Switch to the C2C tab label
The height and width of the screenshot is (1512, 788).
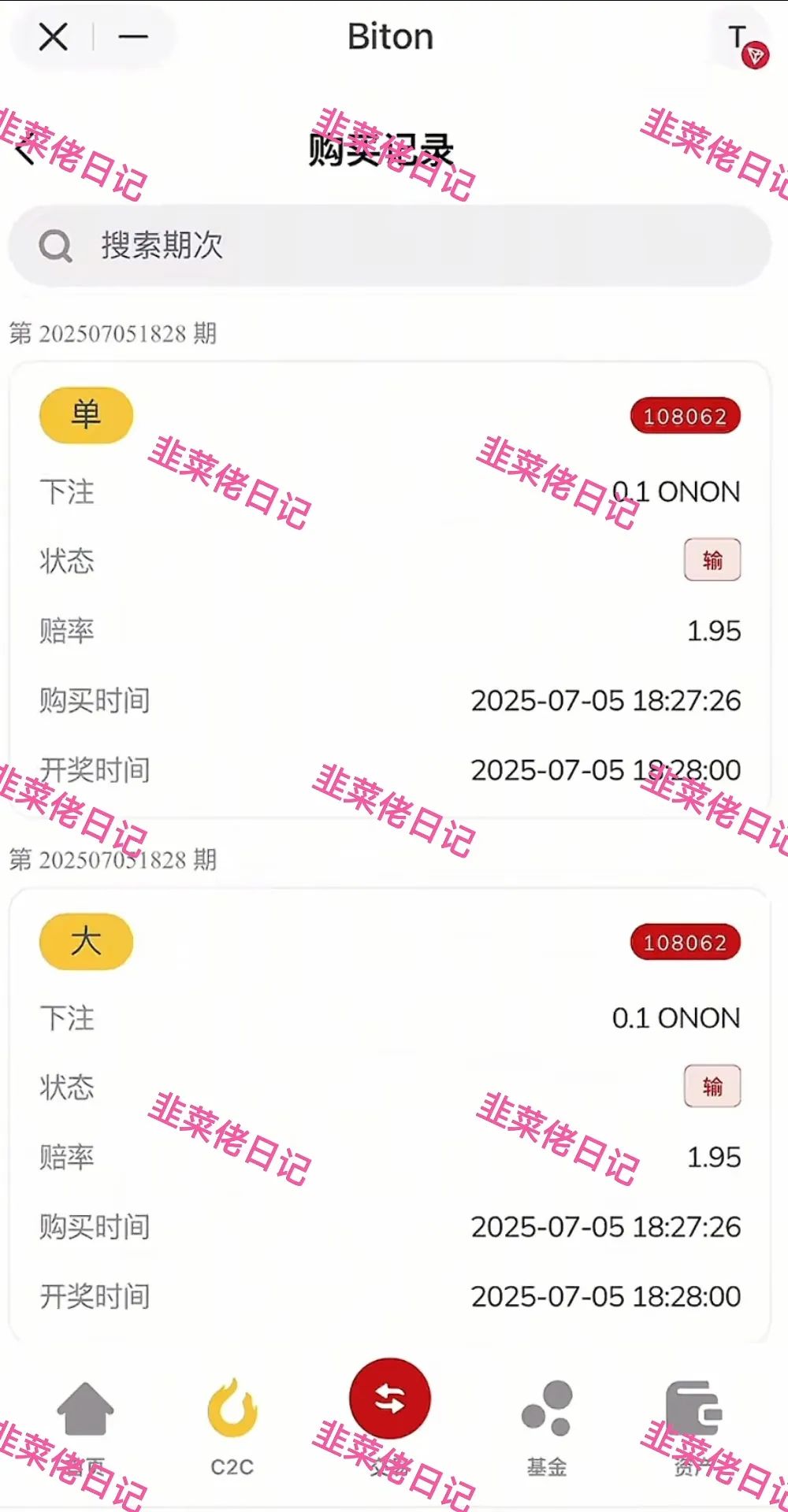pos(231,1466)
